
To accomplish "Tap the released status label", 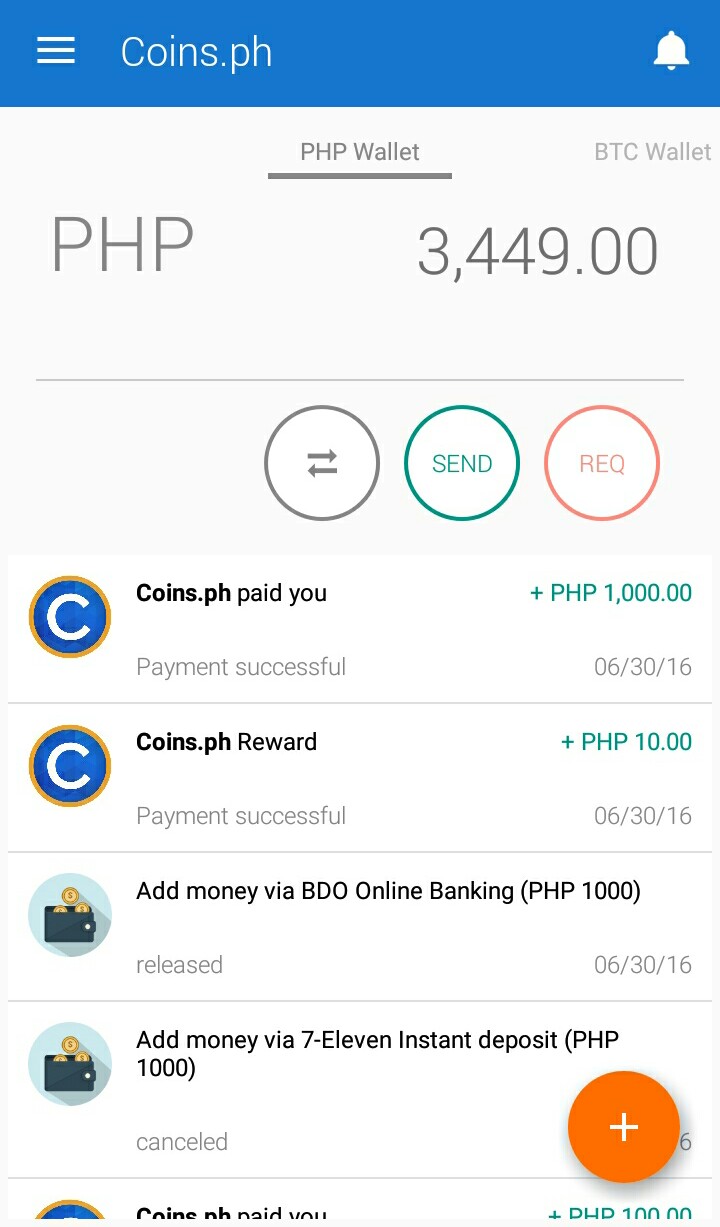I will pos(179,964).
